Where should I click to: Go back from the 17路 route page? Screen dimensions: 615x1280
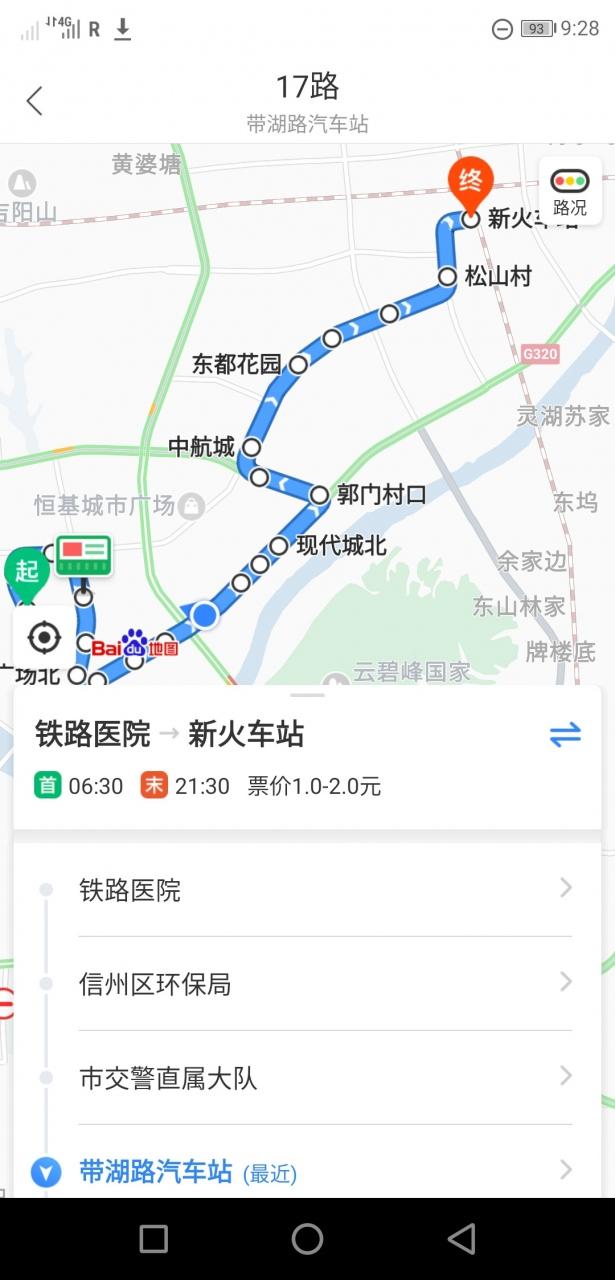35,101
